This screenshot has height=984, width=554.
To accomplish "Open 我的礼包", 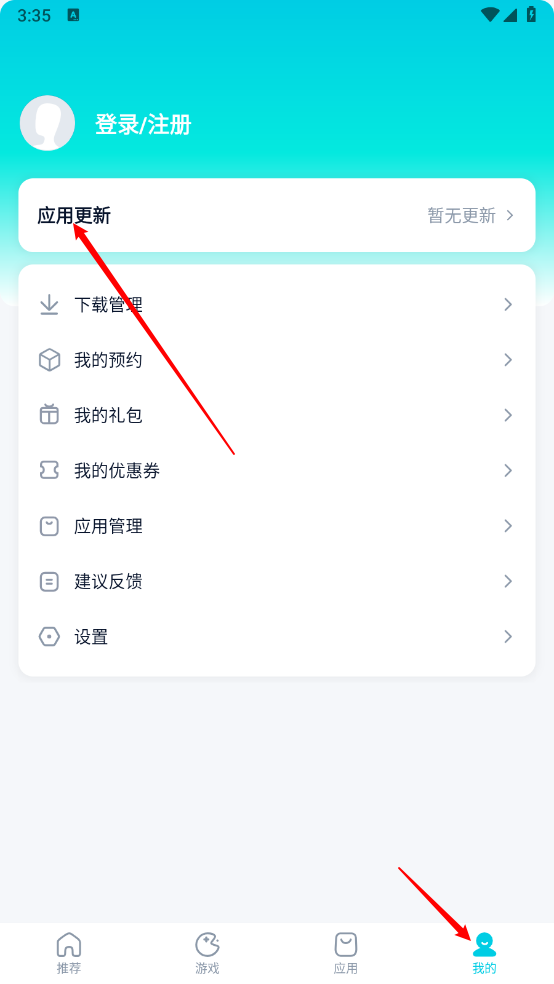I will pyautogui.click(x=277, y=415).
